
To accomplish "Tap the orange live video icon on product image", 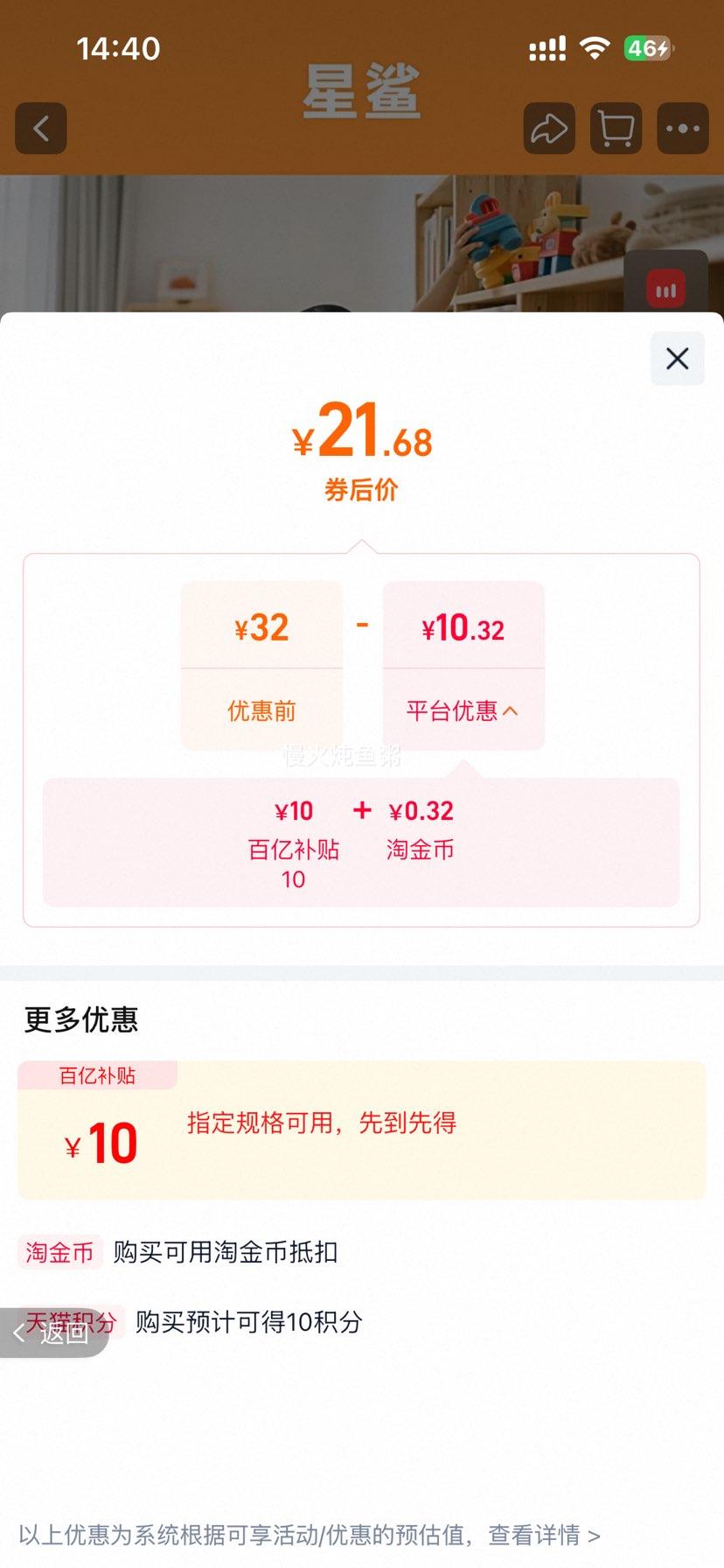I will pyautogui.click(x=667, y=286).
